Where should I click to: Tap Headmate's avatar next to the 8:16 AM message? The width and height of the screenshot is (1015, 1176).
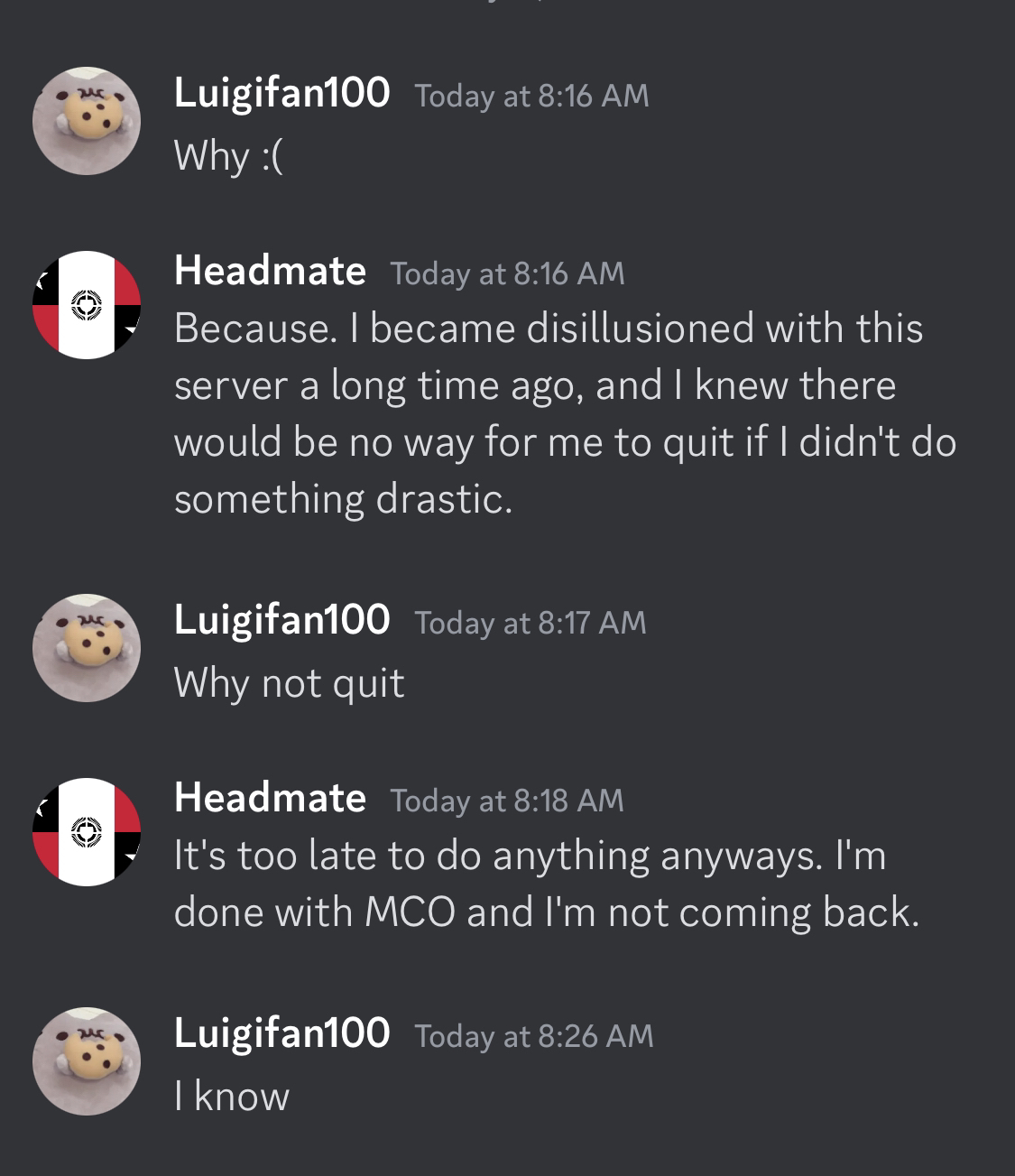point(87,305)
